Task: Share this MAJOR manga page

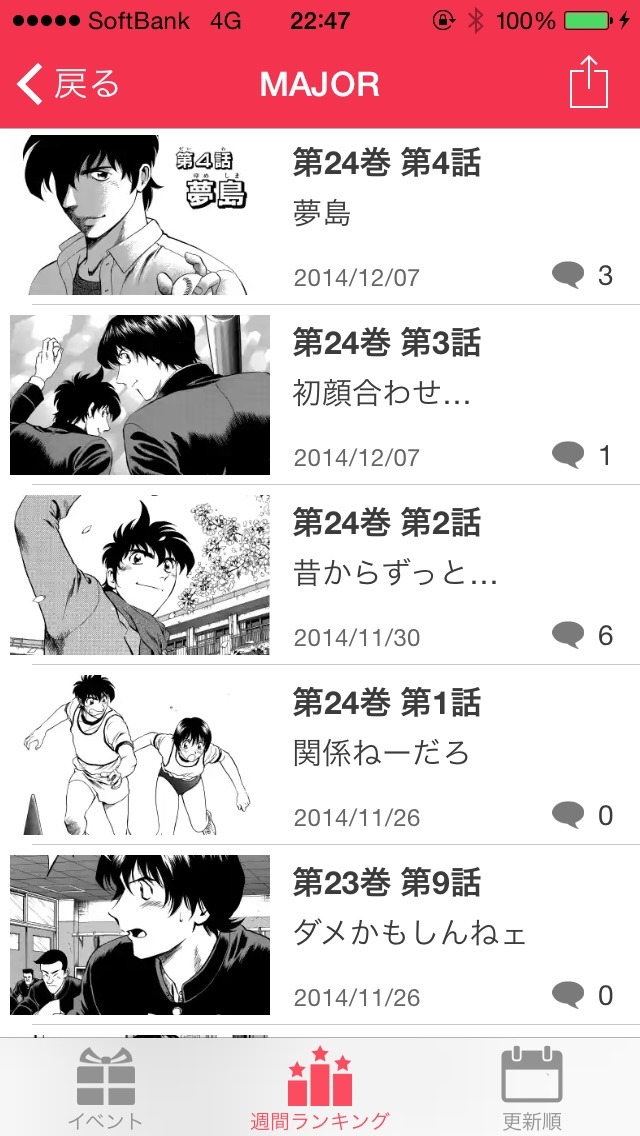Action: pyautogui.click(x=588, y=82)
